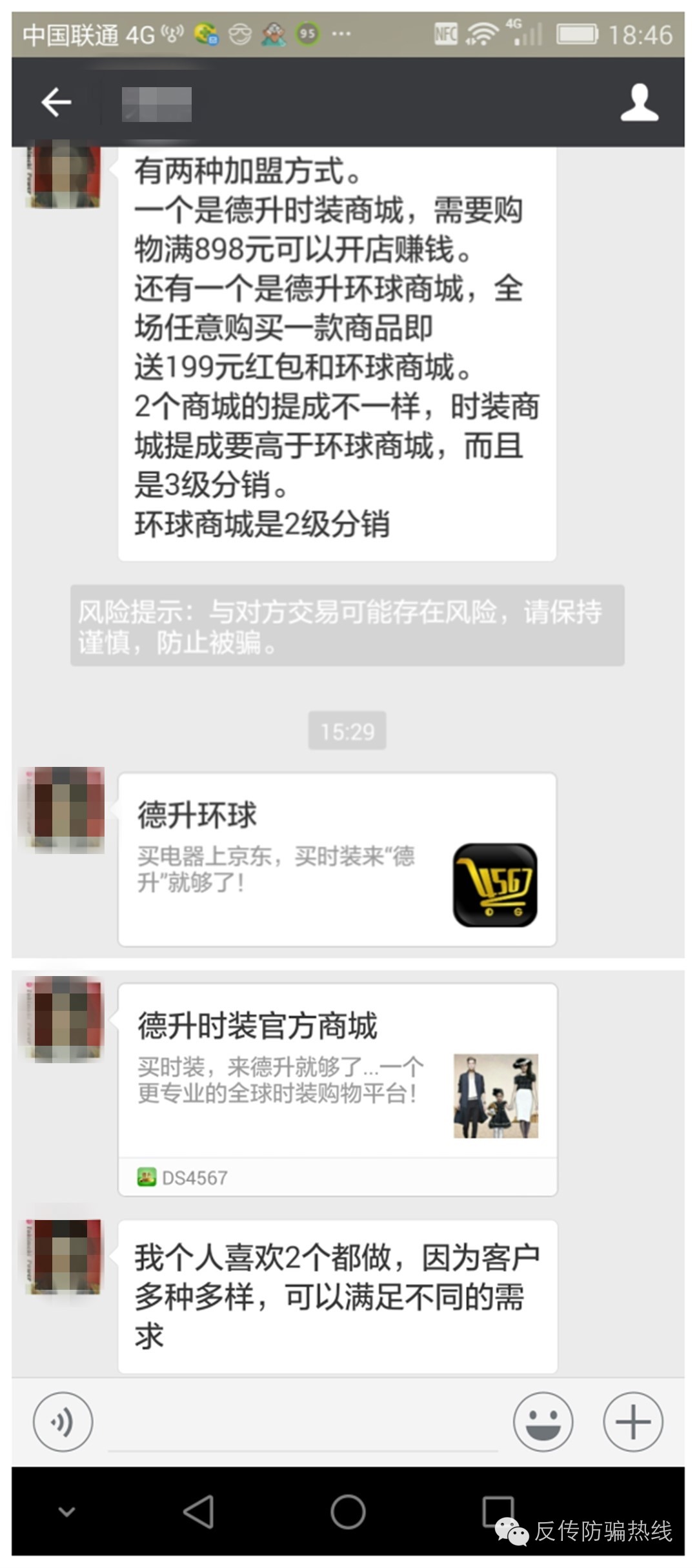The image size is (697, 1568).
Task: Open the chat contact profile icon
Action: 639,103
